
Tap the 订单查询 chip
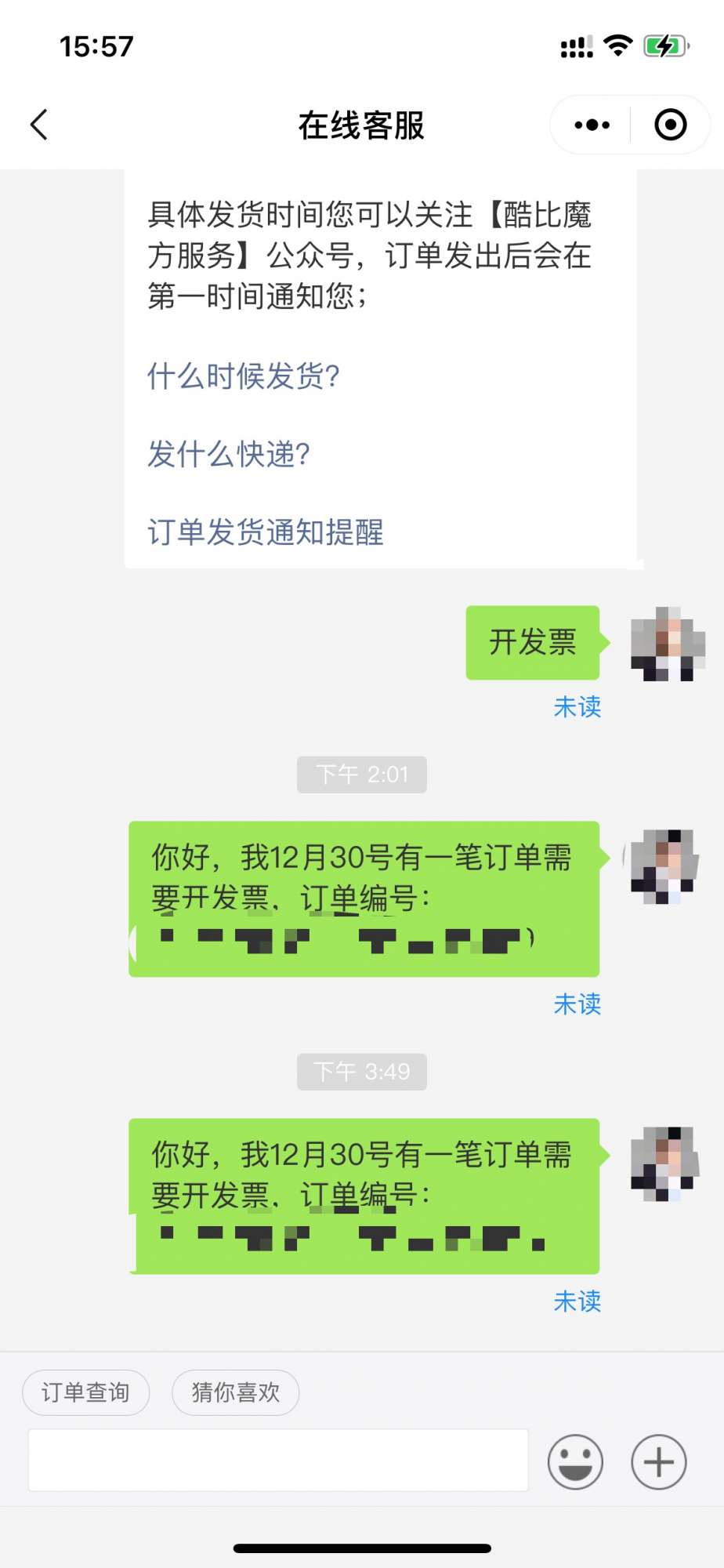[x=85, y=1392]
